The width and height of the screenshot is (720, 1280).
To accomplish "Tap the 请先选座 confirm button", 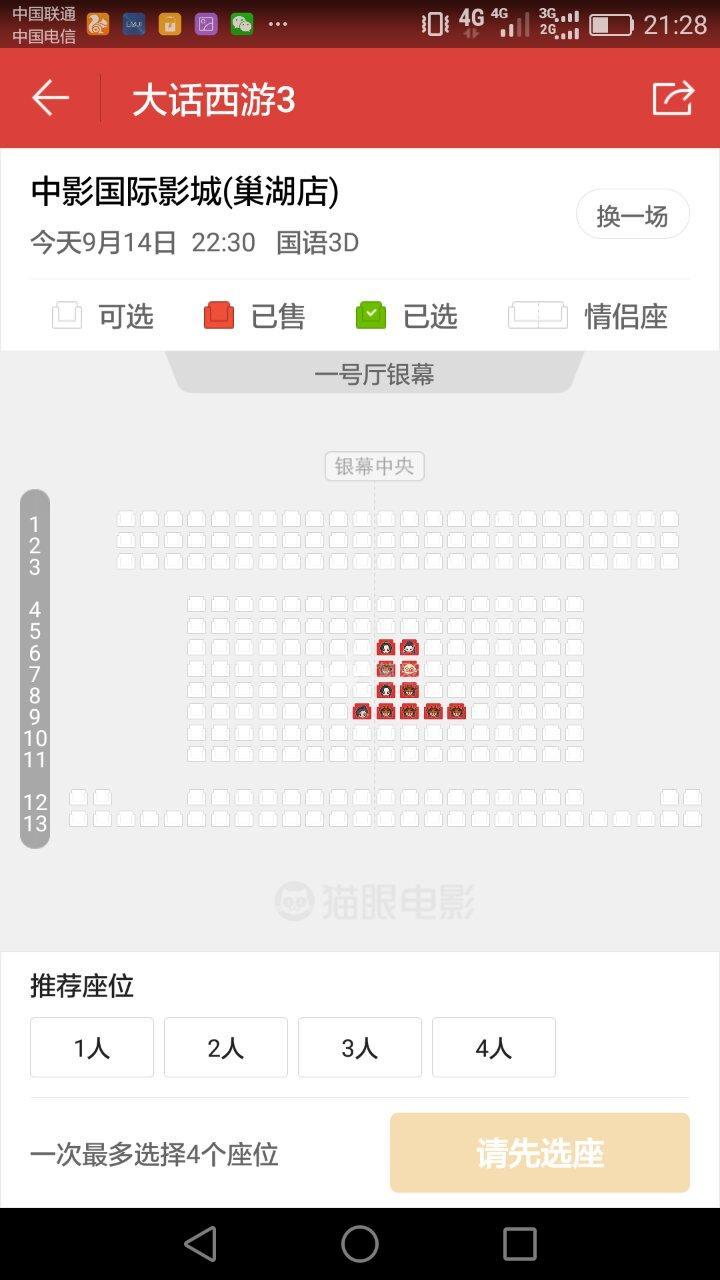I will (540, 1153).
